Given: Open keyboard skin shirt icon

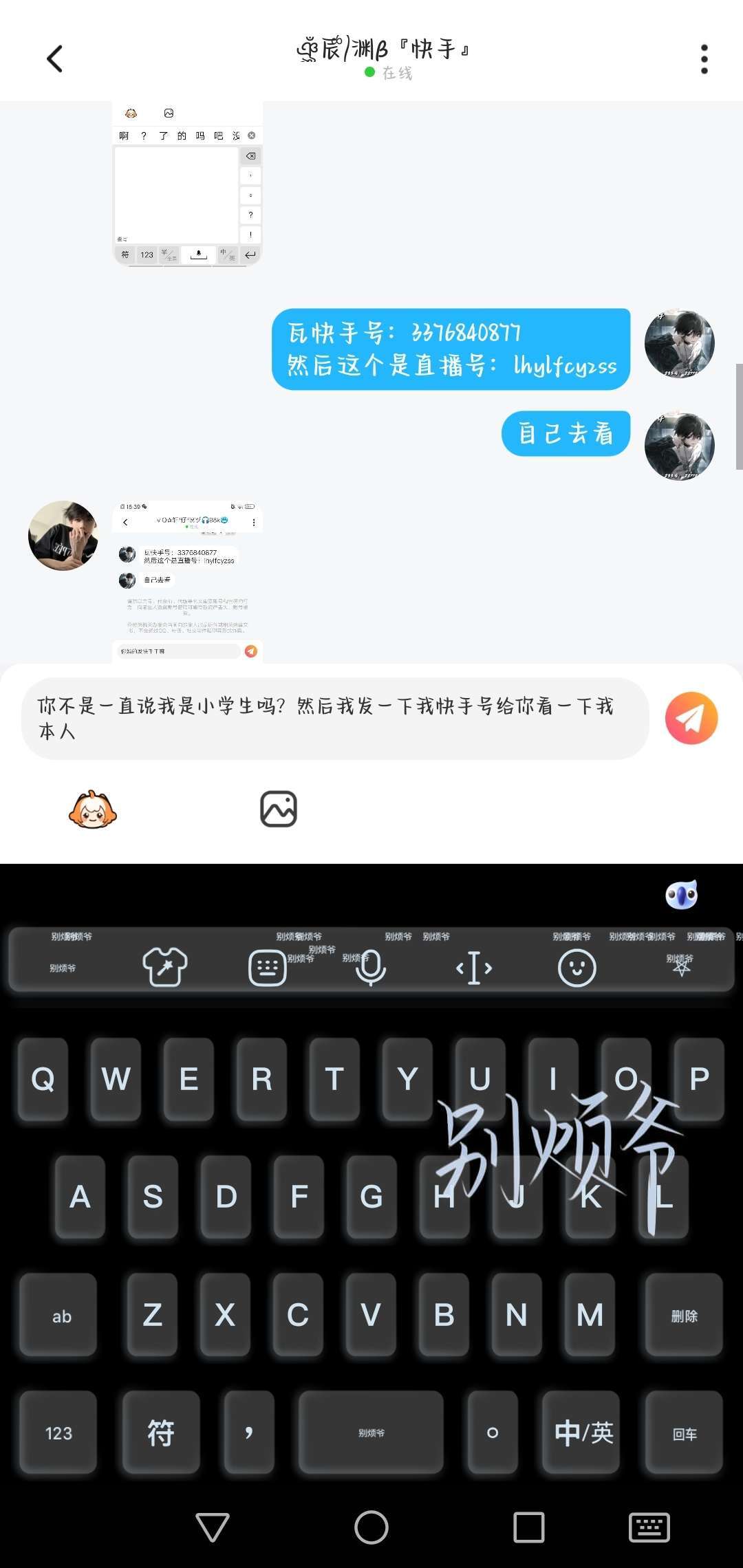Looking at the screenshot, I should click(x=164, y=967).
